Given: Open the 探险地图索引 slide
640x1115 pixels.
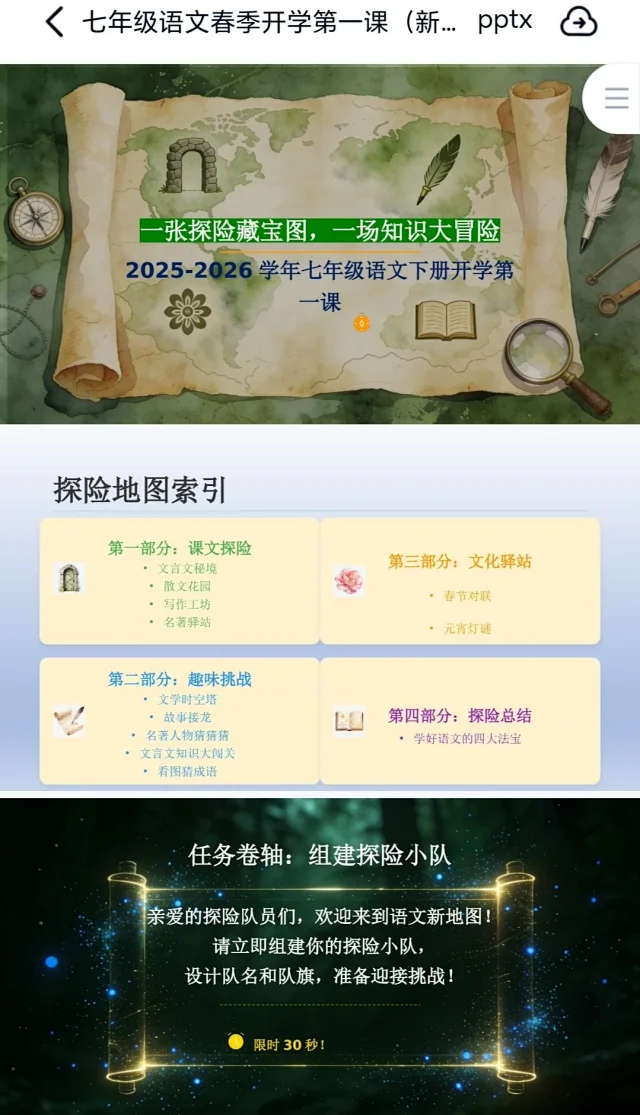Looking at the screenshot, I should [320, 610].
